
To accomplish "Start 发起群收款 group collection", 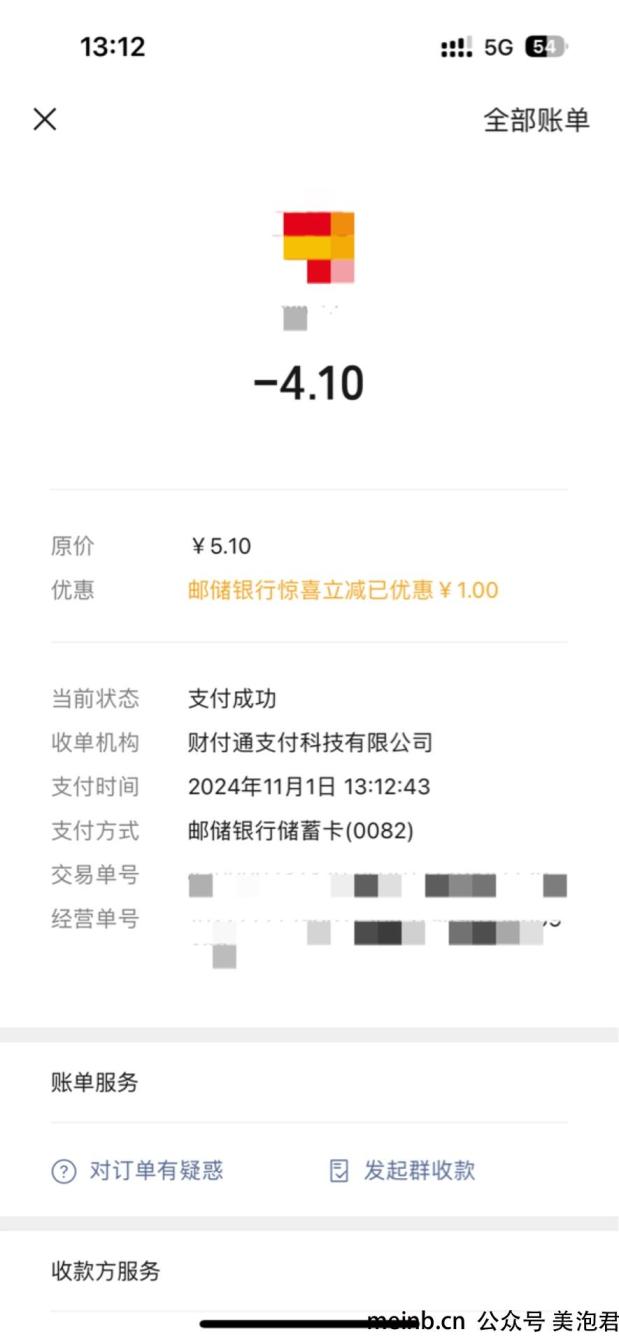I will [403, 1171].
